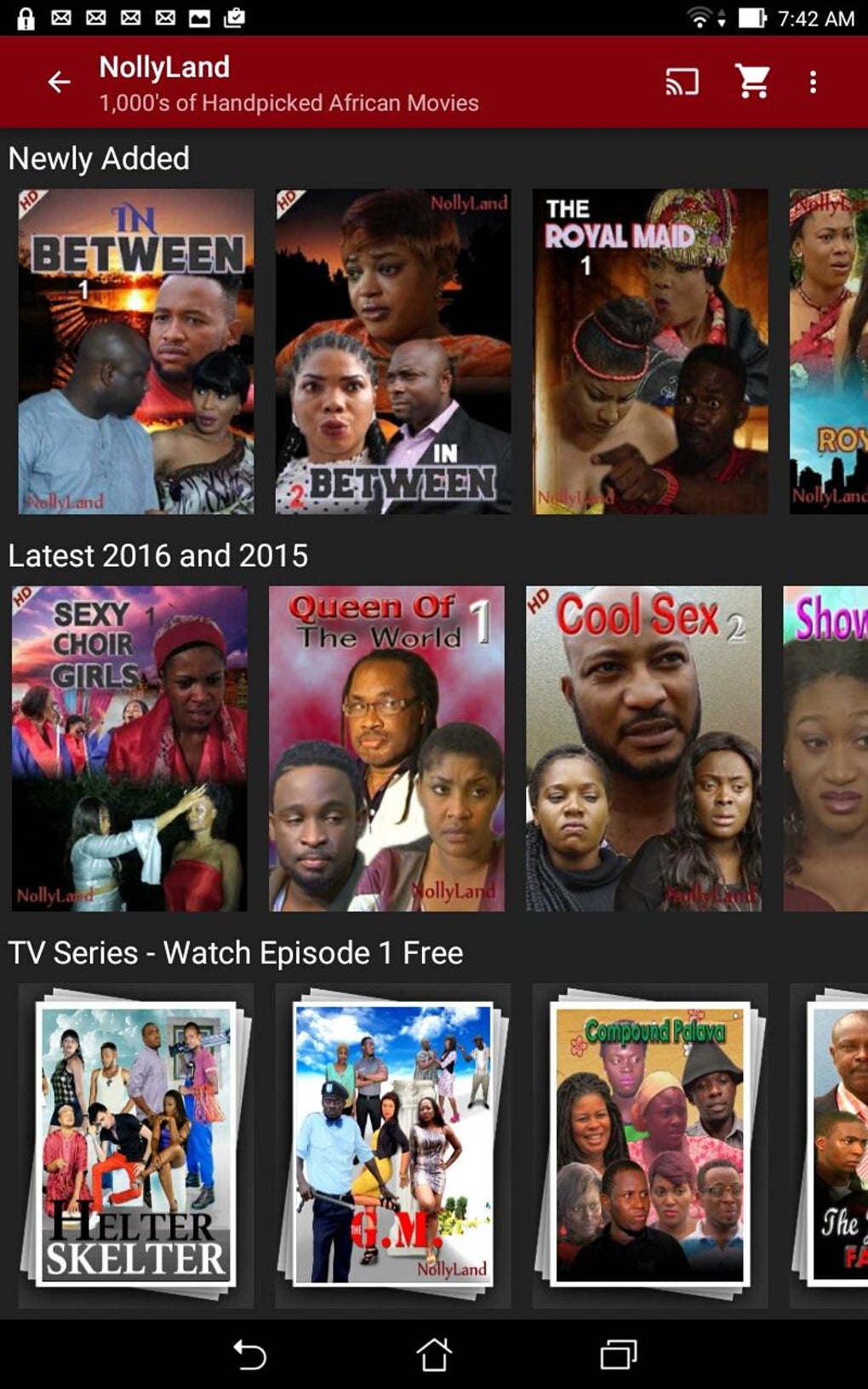Screen dimensions: 868x1389
Task: Tap the Newly Added section header
Action: 98,157
